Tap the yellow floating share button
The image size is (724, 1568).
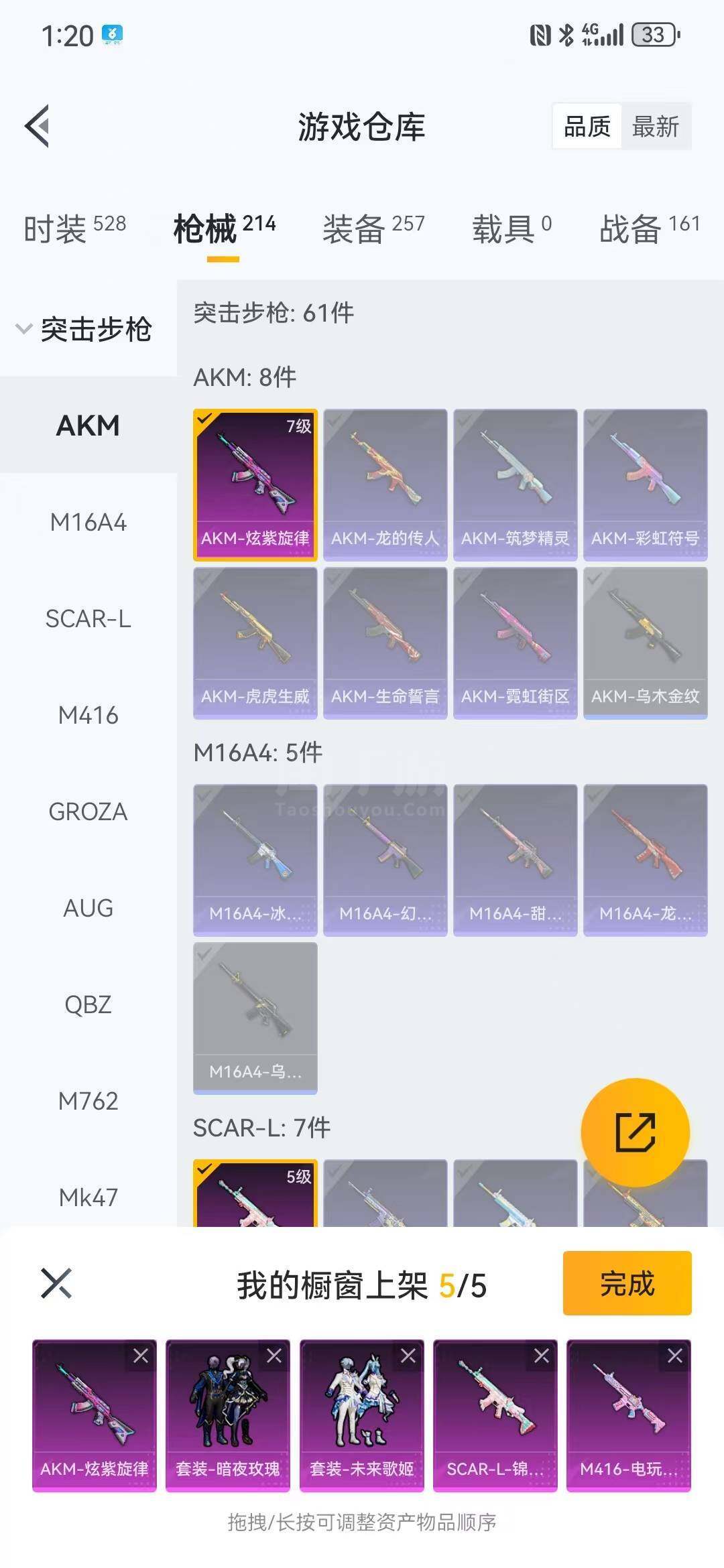(635, 1132)
